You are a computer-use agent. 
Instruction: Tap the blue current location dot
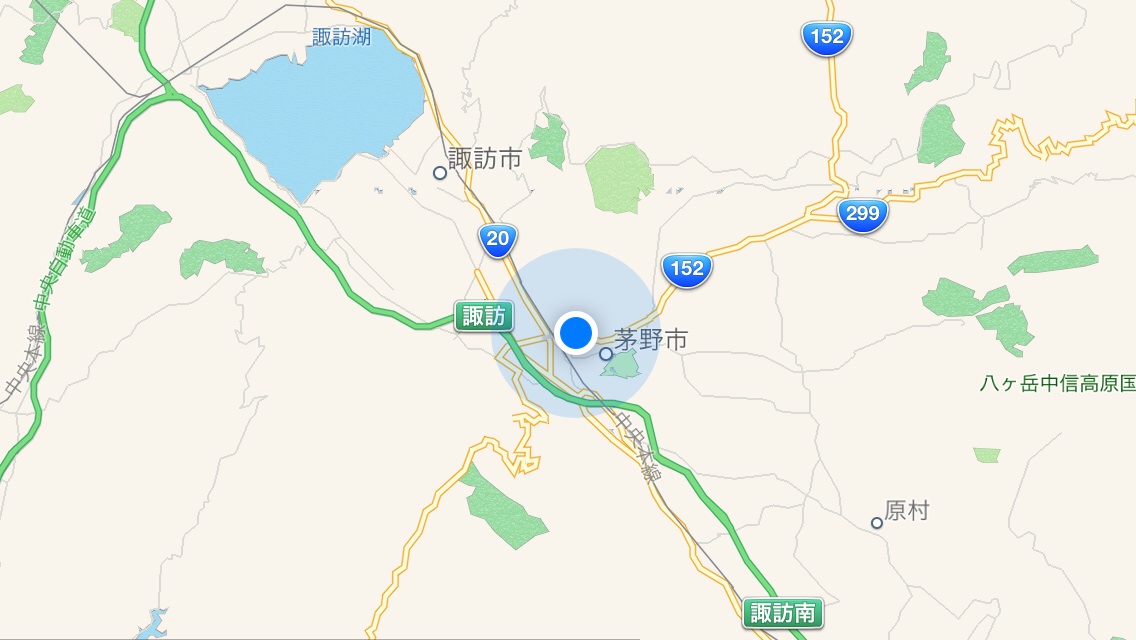pos(576,333)
